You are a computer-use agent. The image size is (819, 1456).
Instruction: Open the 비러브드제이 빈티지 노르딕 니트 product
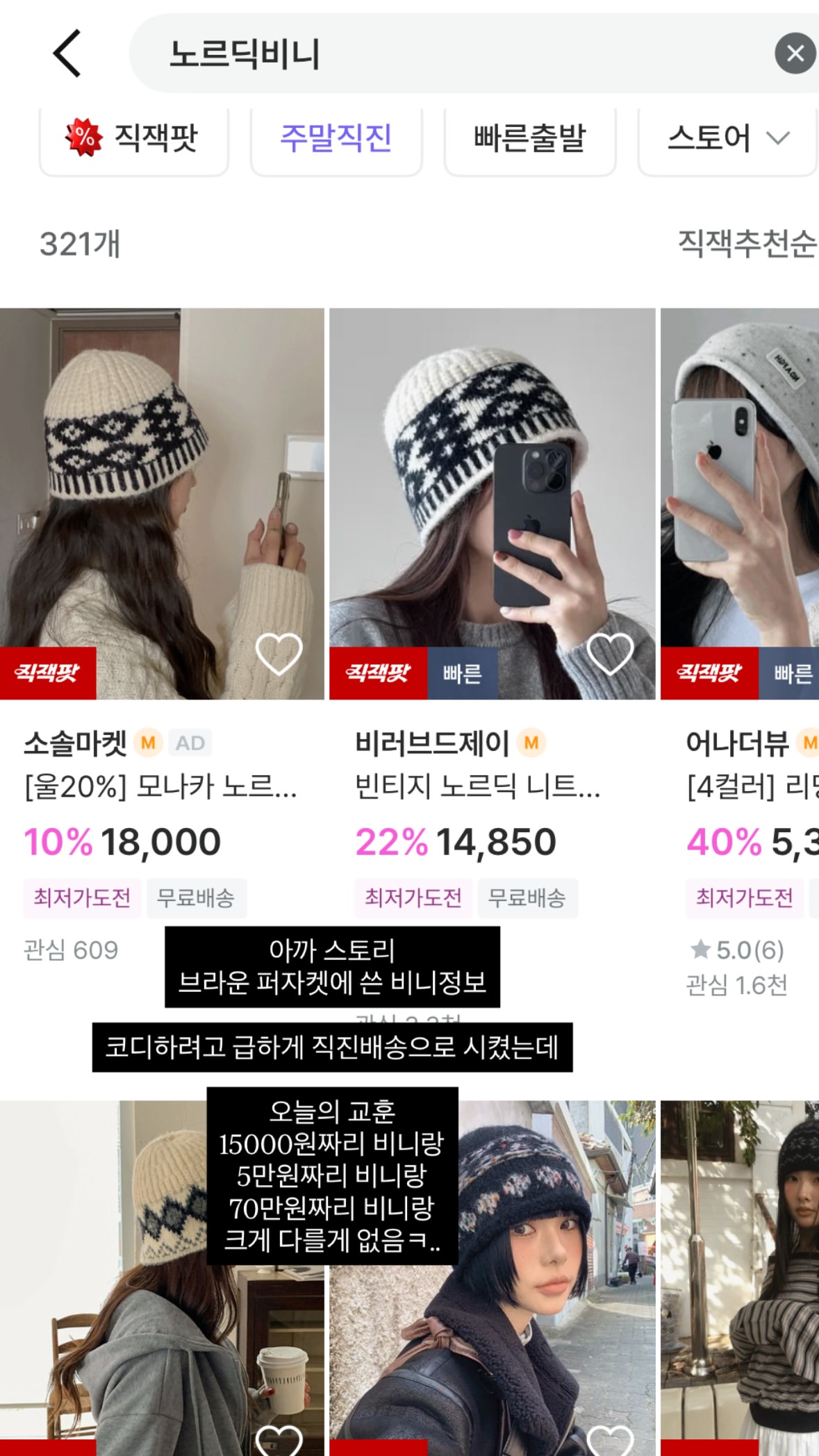tap(492, 503)
